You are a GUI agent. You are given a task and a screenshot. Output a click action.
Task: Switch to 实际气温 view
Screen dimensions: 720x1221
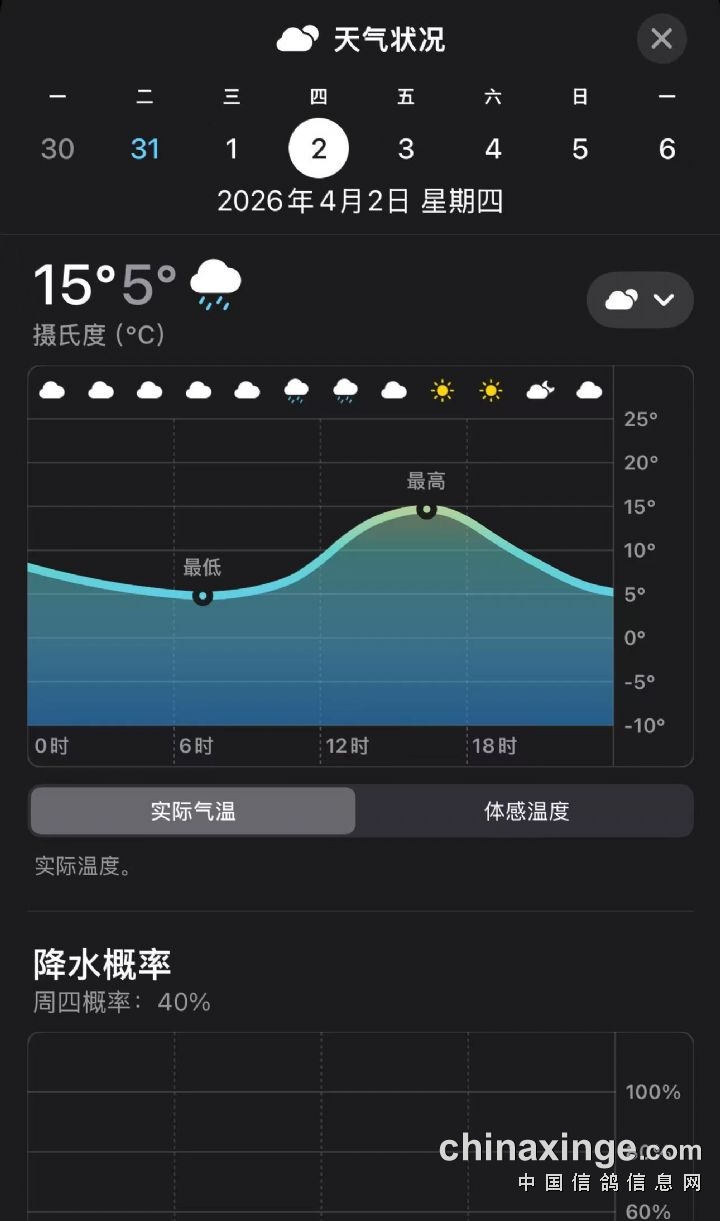[x=193, y=811]
